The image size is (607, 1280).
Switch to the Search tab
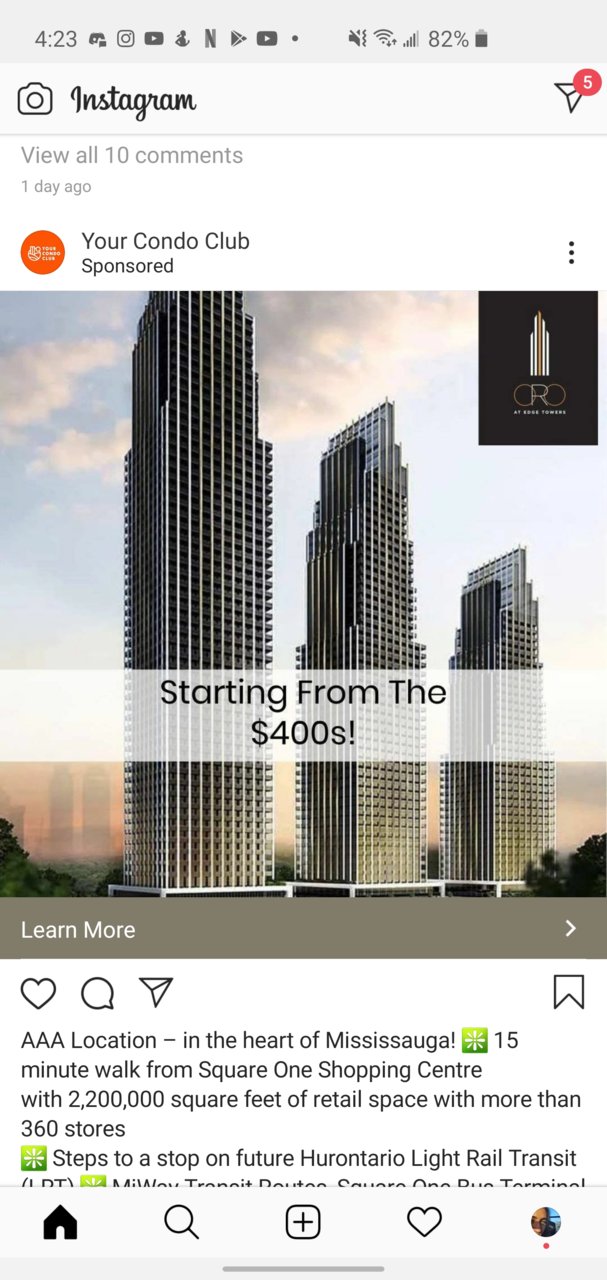[181, 1222]
